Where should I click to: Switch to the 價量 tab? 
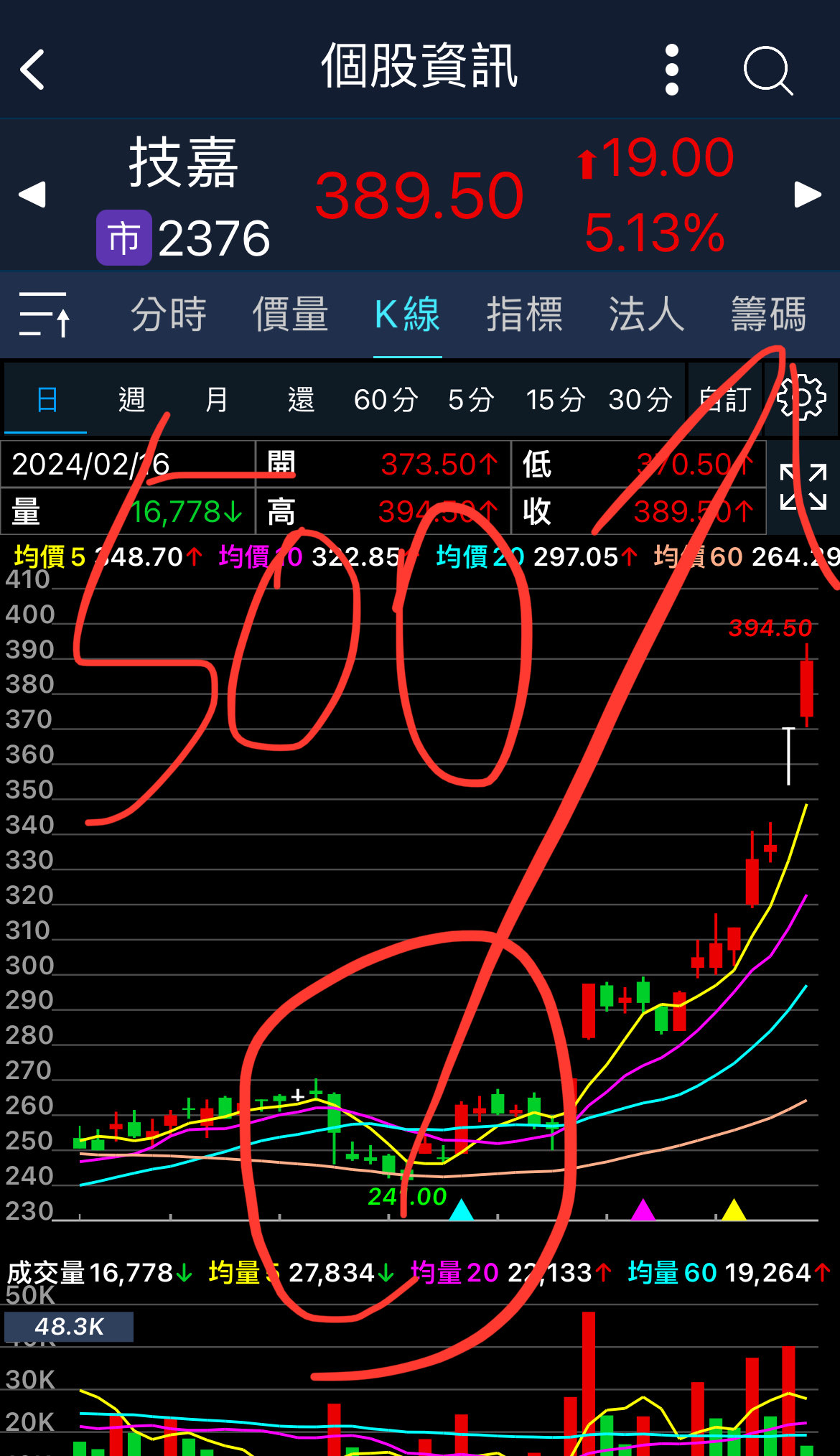[290, 314]
